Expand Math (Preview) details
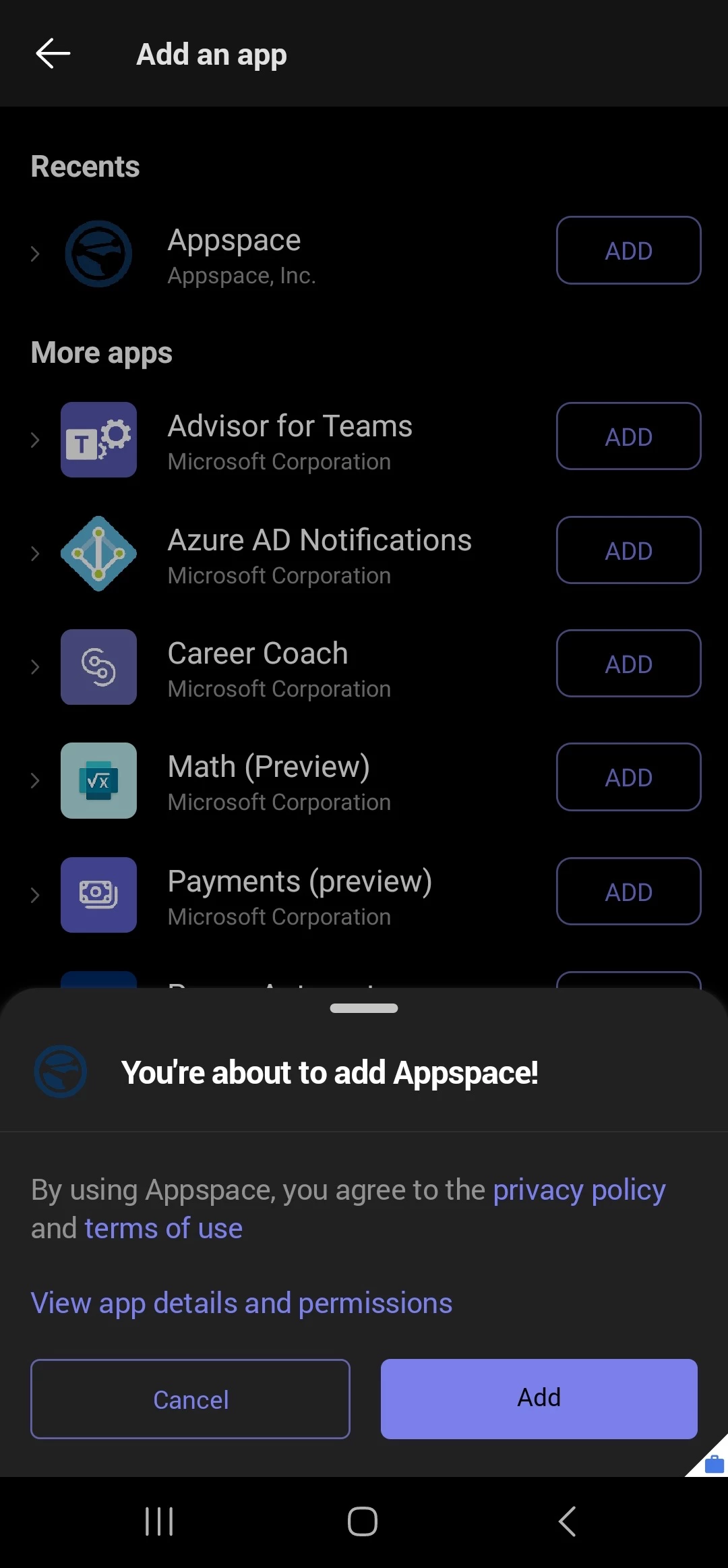 (36, 780)
